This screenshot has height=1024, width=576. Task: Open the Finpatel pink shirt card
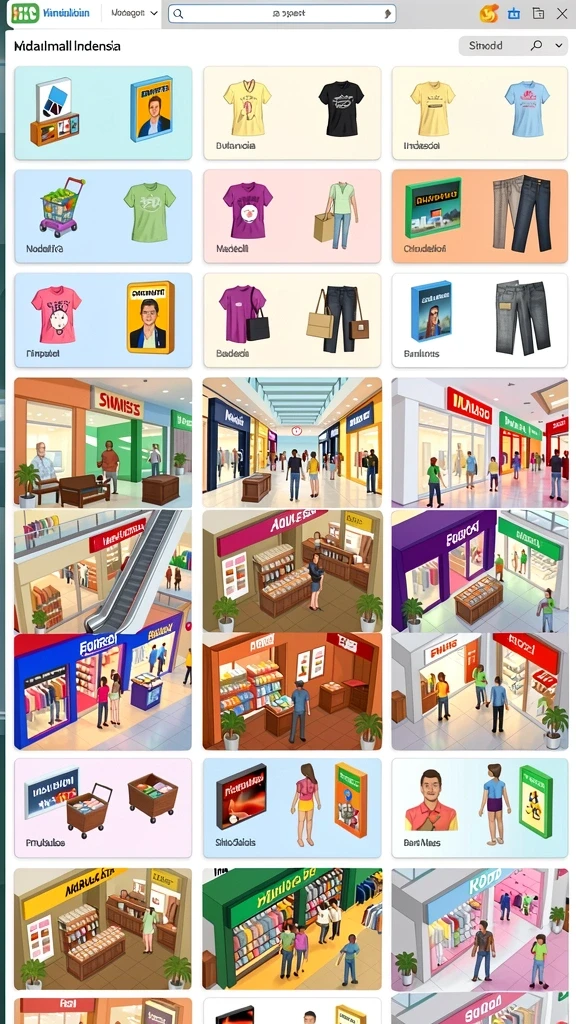[103, 320]
